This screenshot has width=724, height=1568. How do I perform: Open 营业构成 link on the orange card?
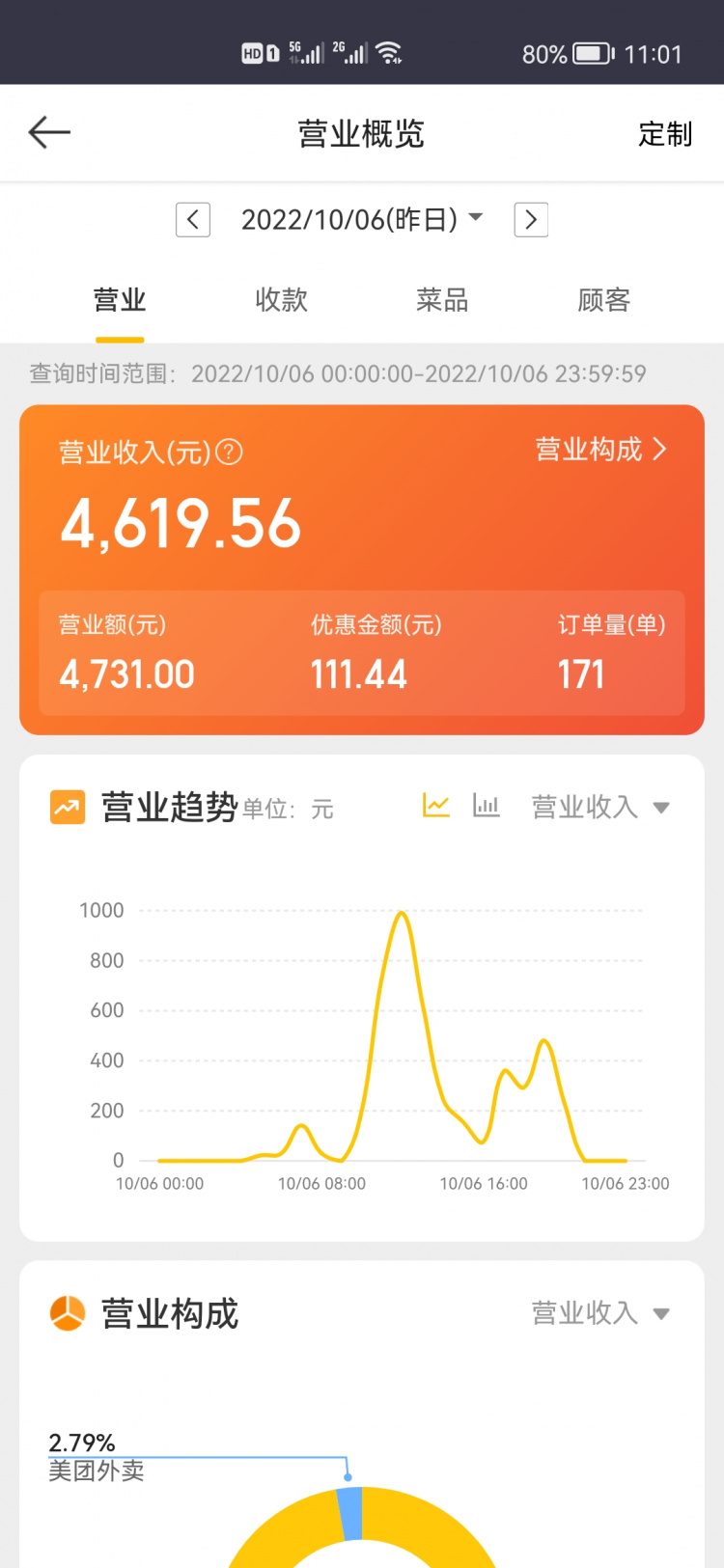click(600, 450)
